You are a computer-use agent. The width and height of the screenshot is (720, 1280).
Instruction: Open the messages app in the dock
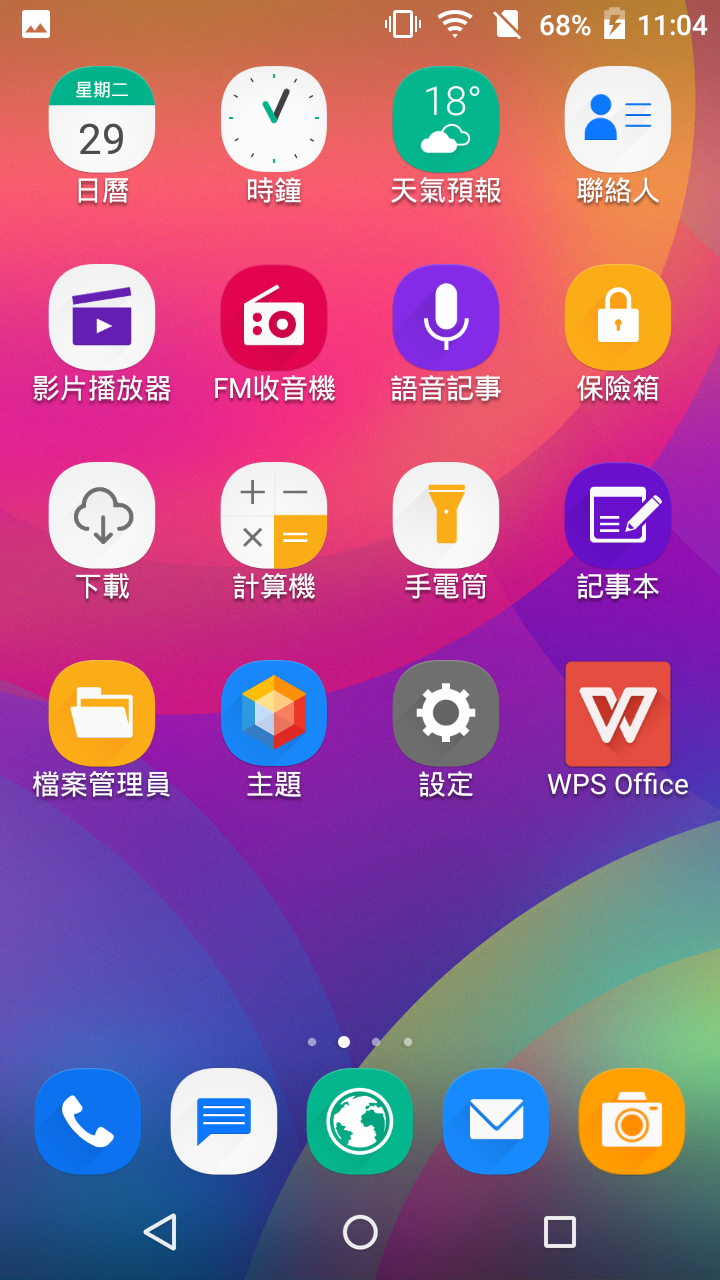tap(224, 1121)
